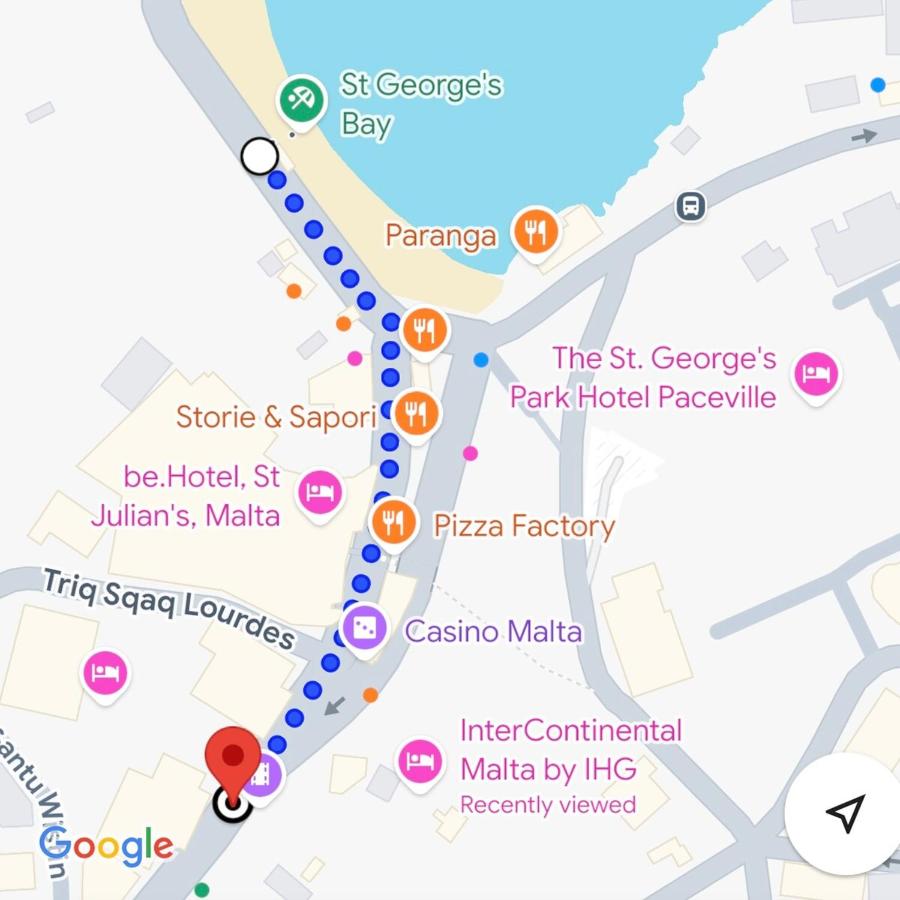
Task: Tap the bus stop icon
Action: (690, 206)
